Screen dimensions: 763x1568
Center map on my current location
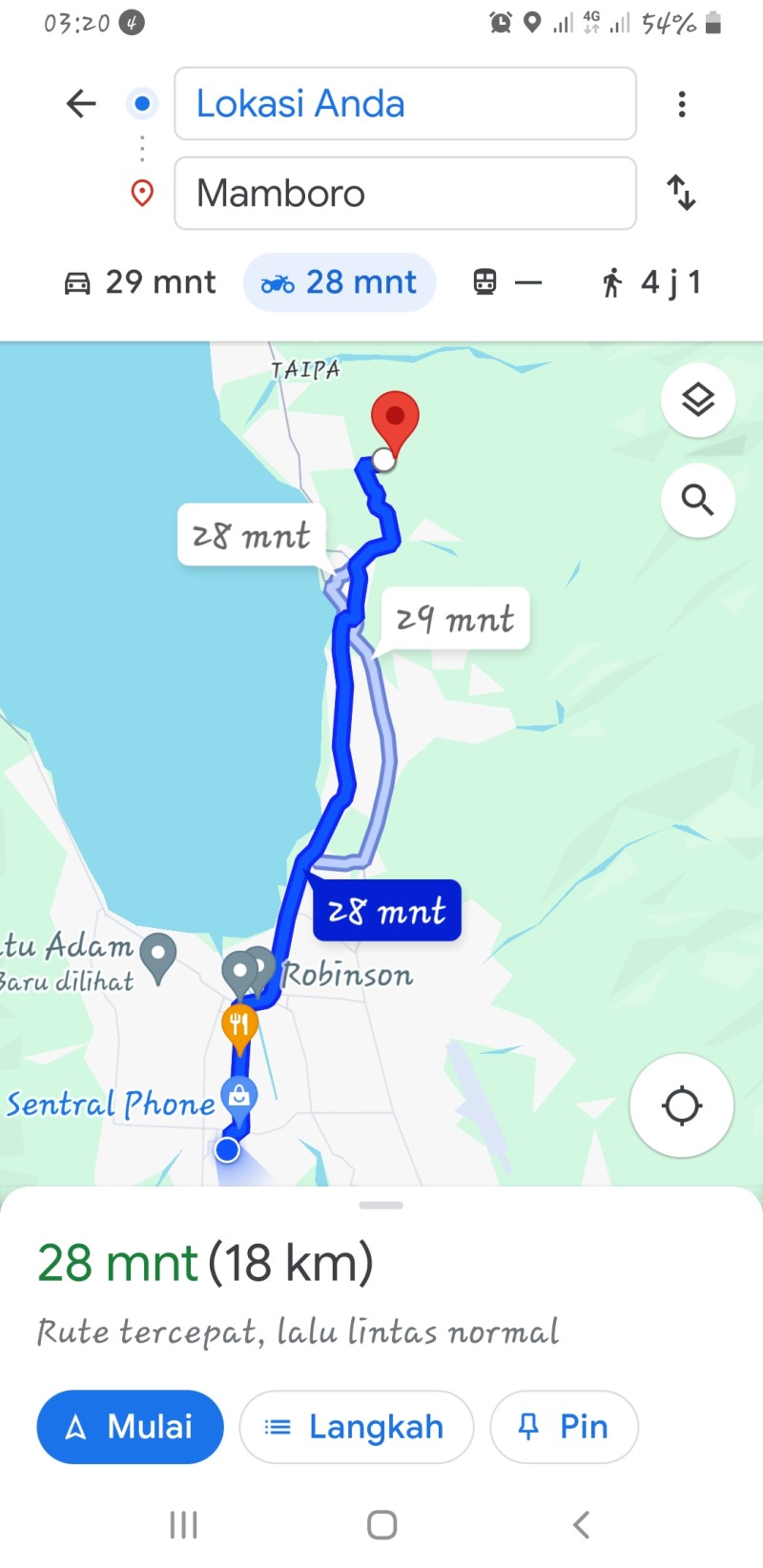(682, 1105)
